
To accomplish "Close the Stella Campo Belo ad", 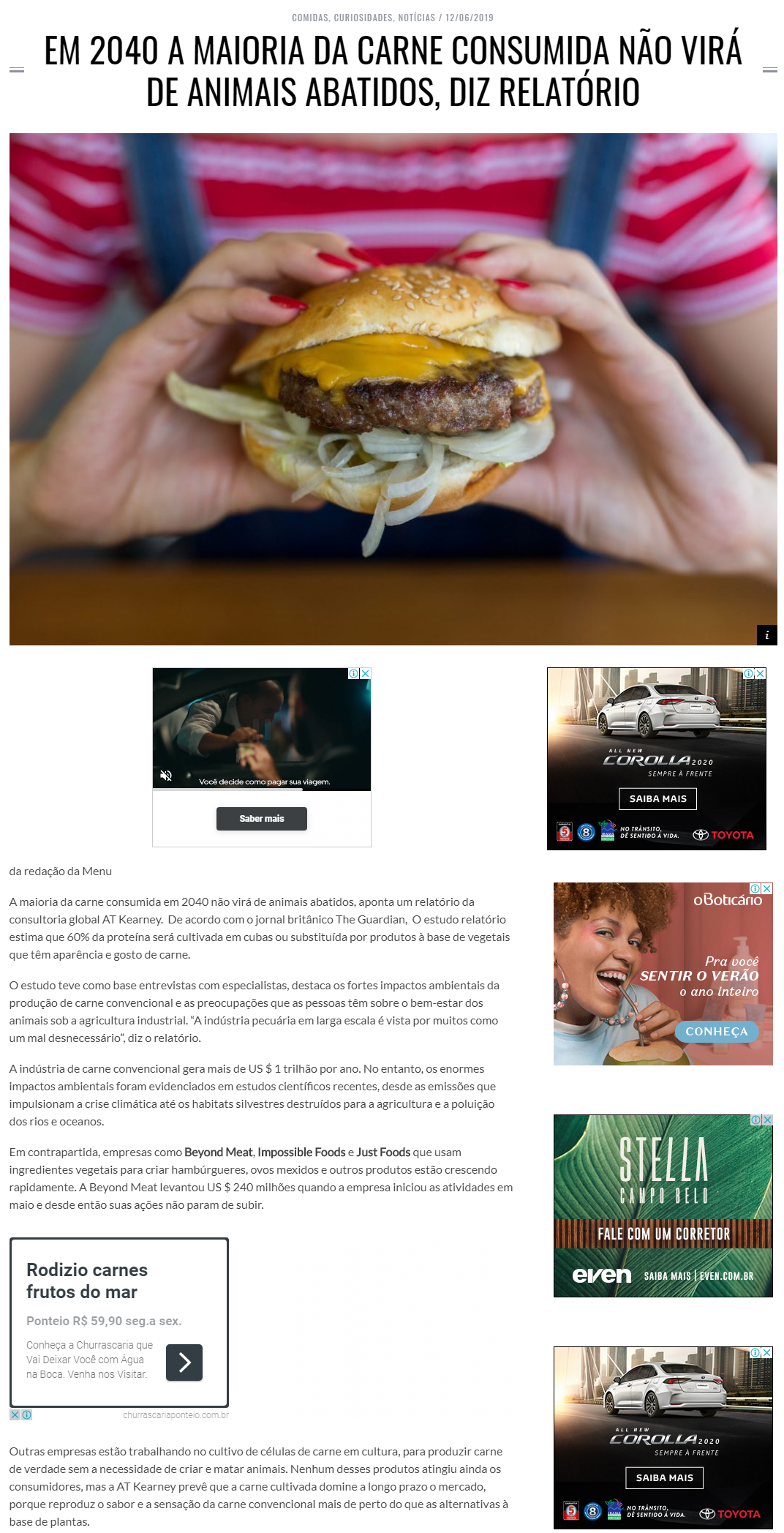I will [766, 1120].
